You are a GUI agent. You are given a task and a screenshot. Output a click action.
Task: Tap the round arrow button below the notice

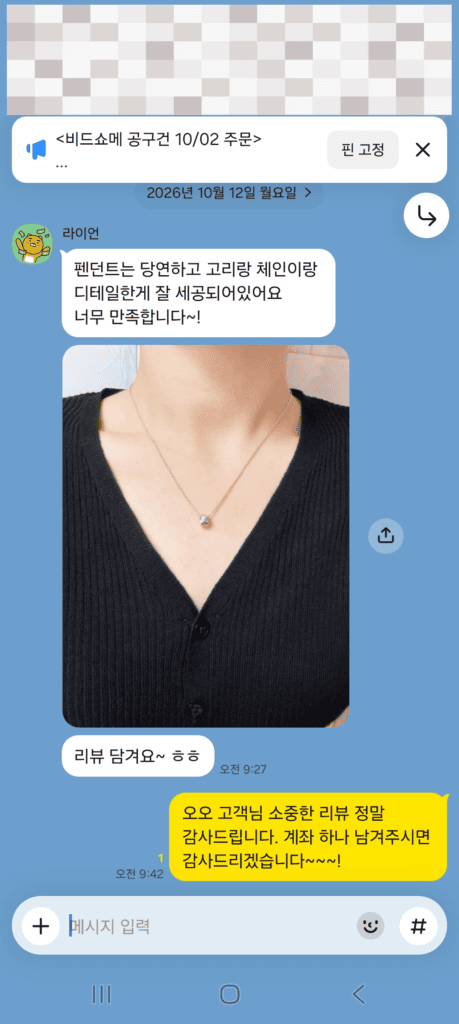coord(426,218)
